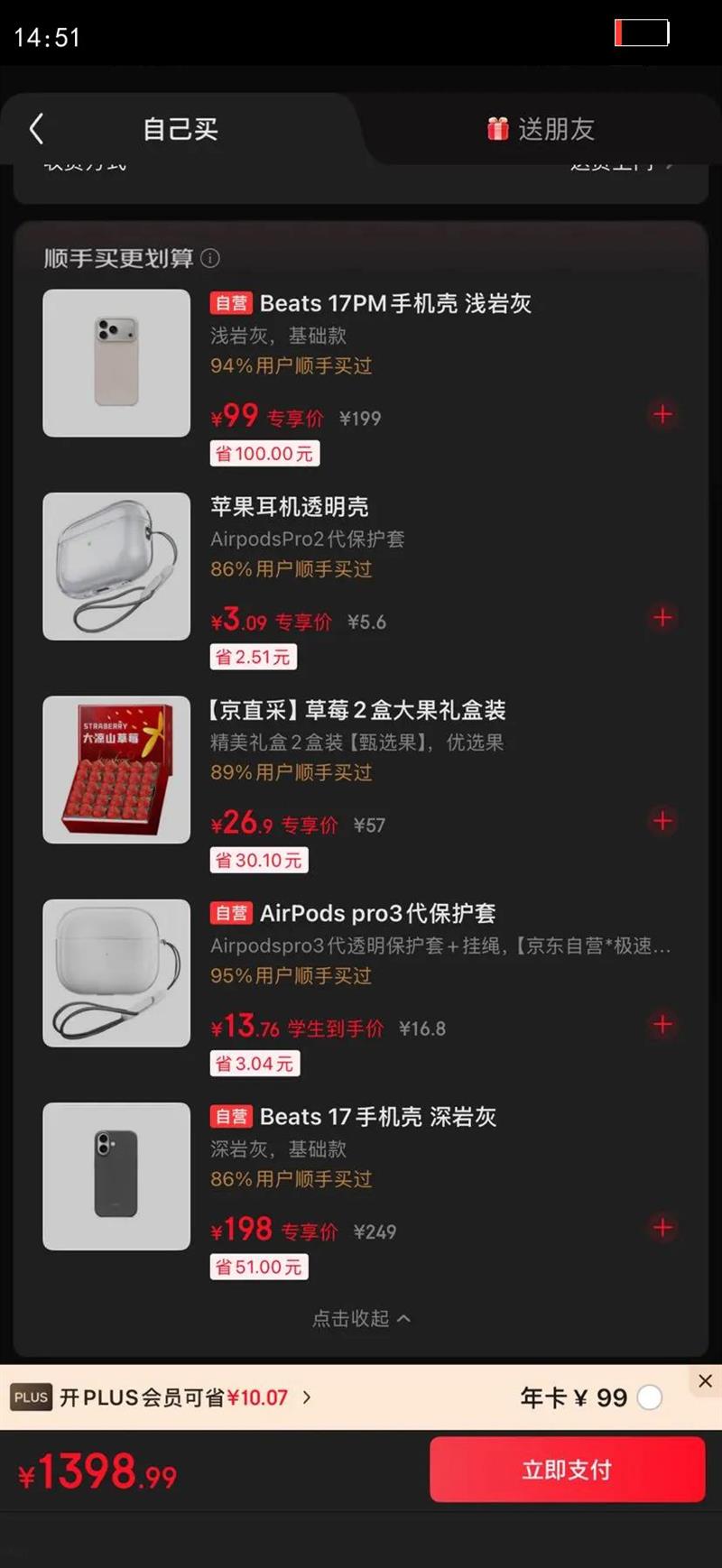This screenshot has height=1568, width=722.
Task: Tap the back arrow at top left
Action: point(36,129)
